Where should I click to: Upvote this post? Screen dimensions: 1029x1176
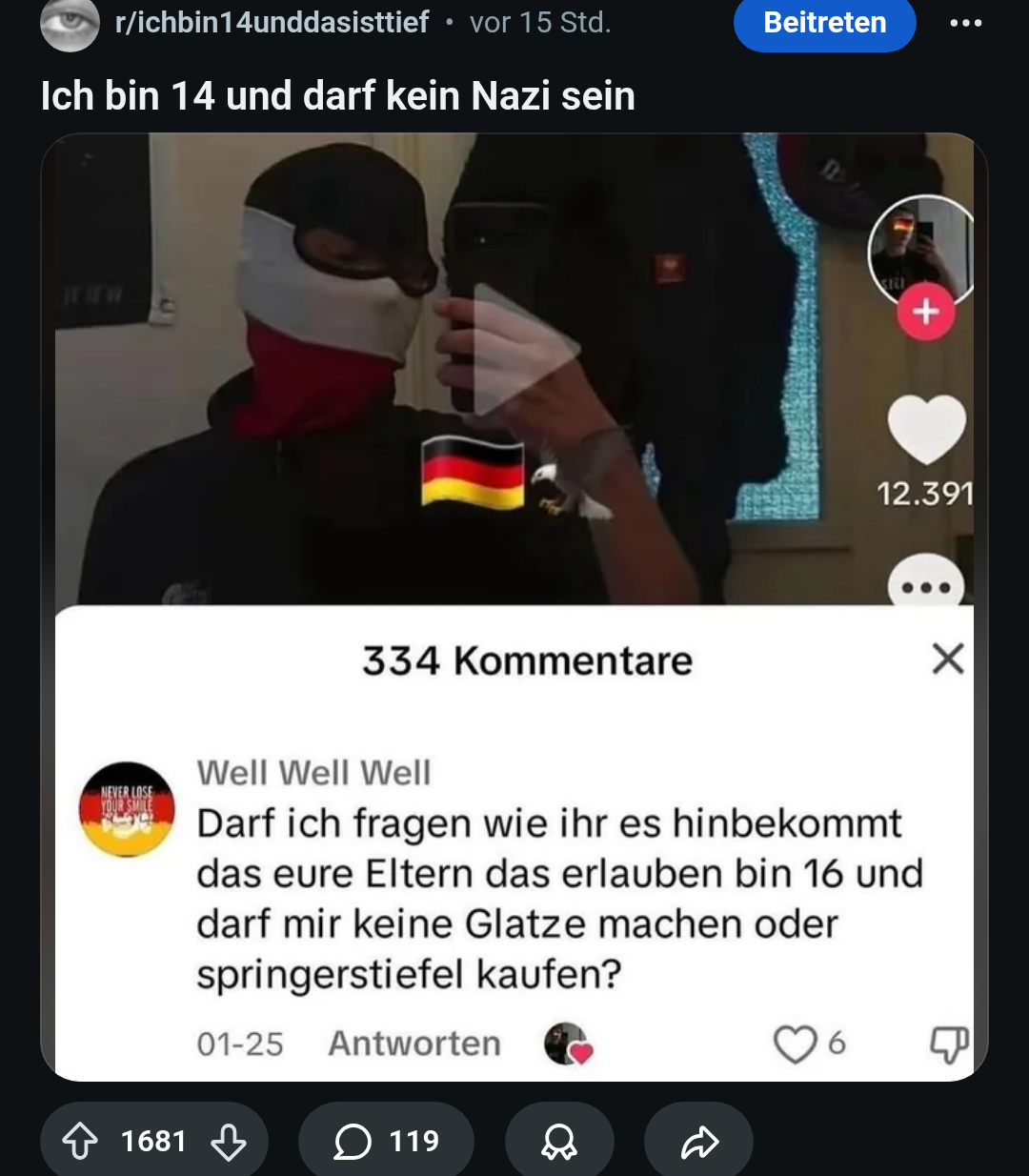click(80, 1141)
